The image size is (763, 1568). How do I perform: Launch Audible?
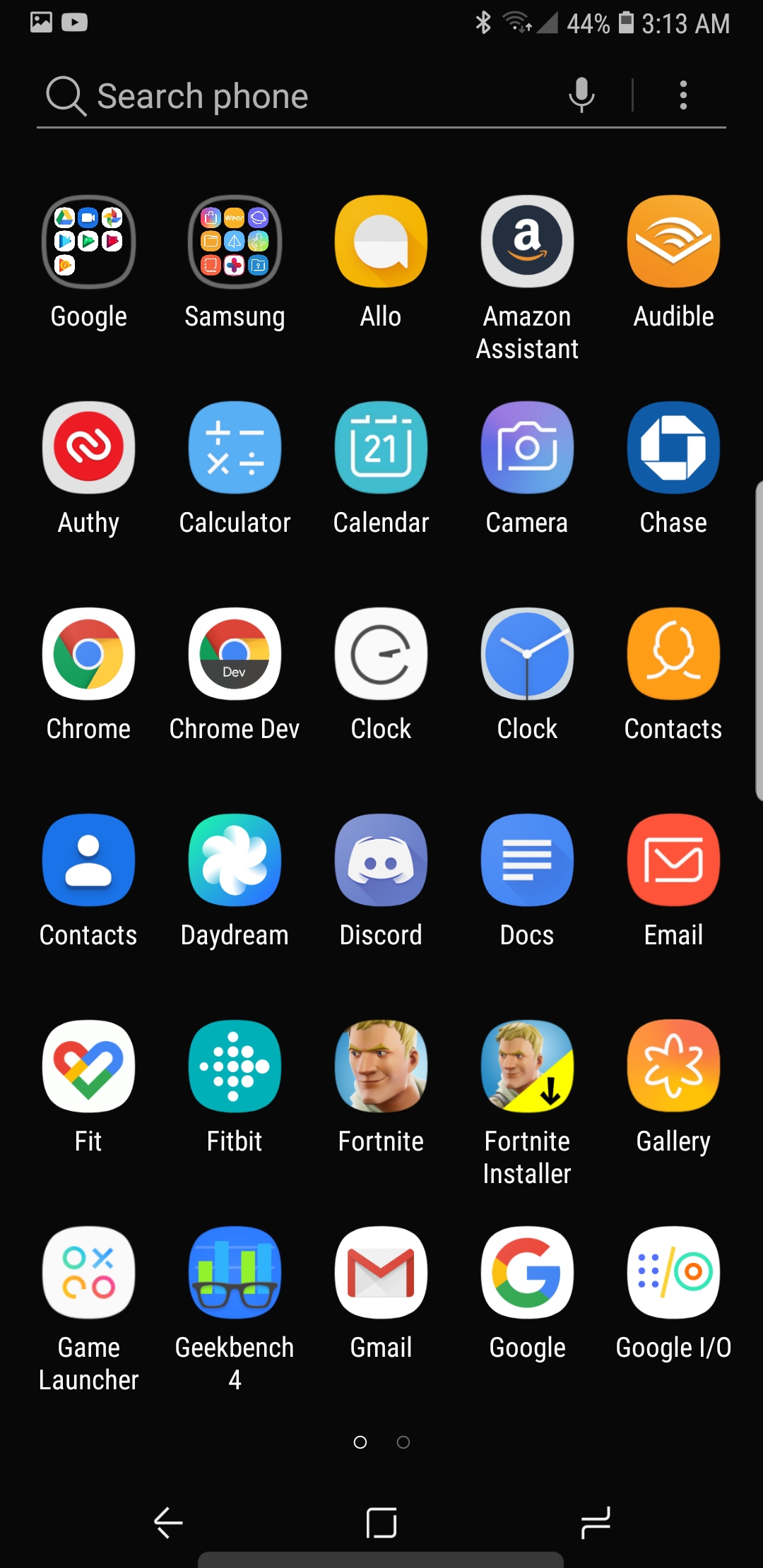click(673, 242)
